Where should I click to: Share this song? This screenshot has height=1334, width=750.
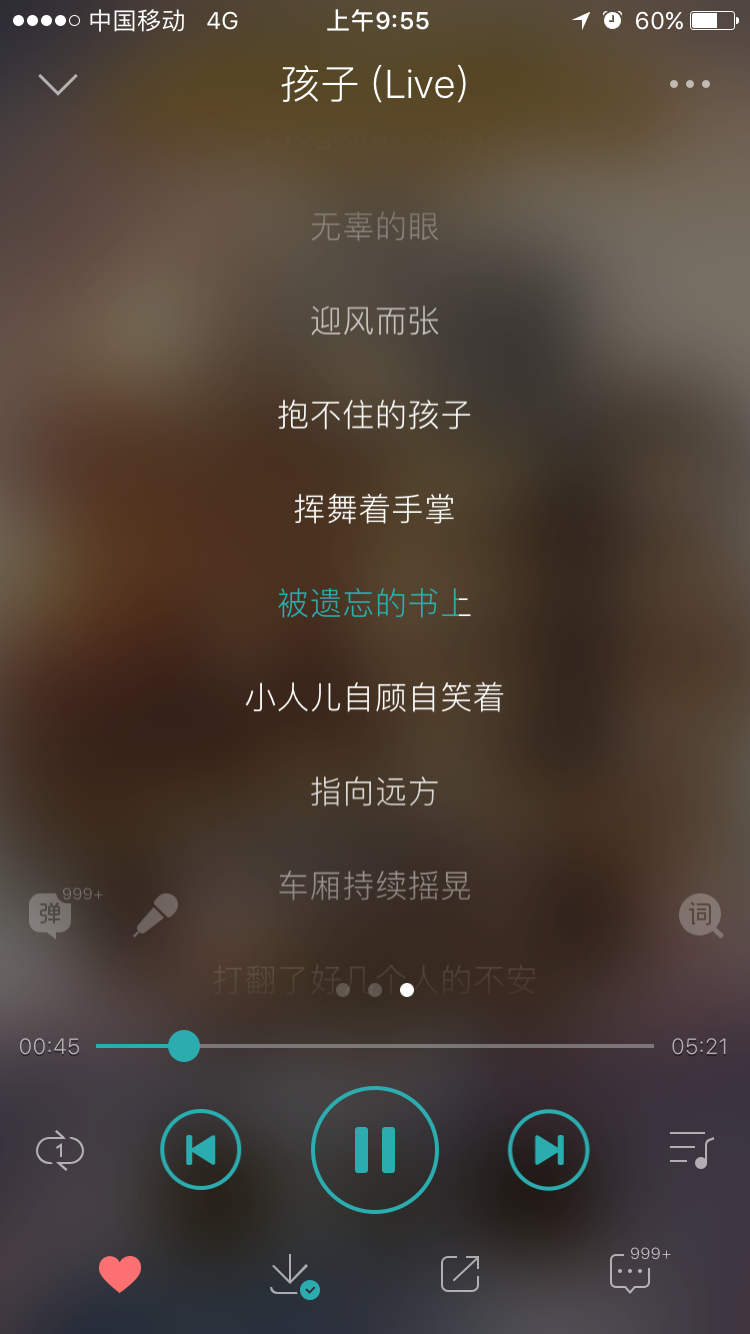[460, 1274]
